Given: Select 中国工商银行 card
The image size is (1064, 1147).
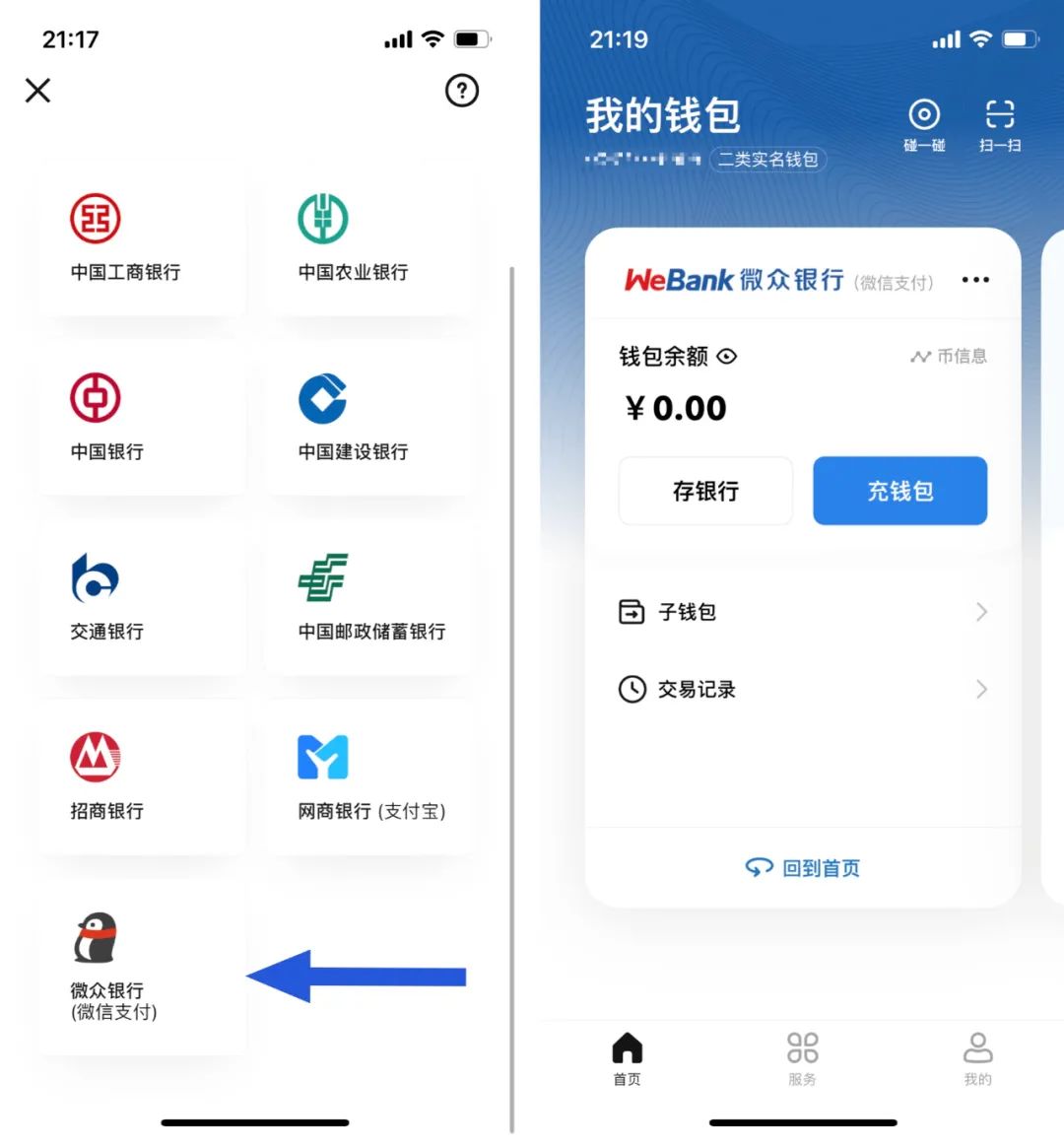Looking at the screenshot, I should 142,241.
